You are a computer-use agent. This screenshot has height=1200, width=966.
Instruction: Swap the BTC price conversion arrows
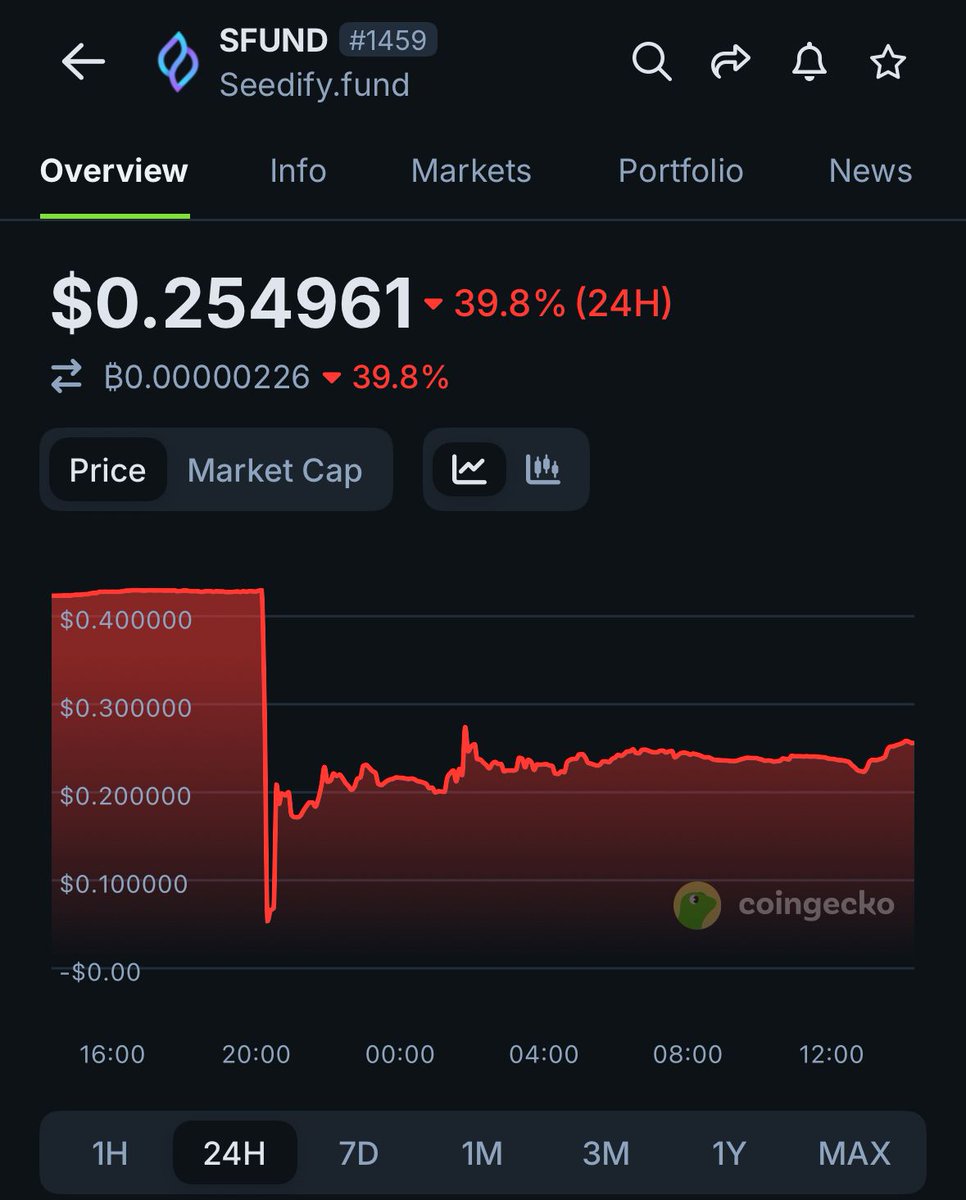[x=67, y=377]
